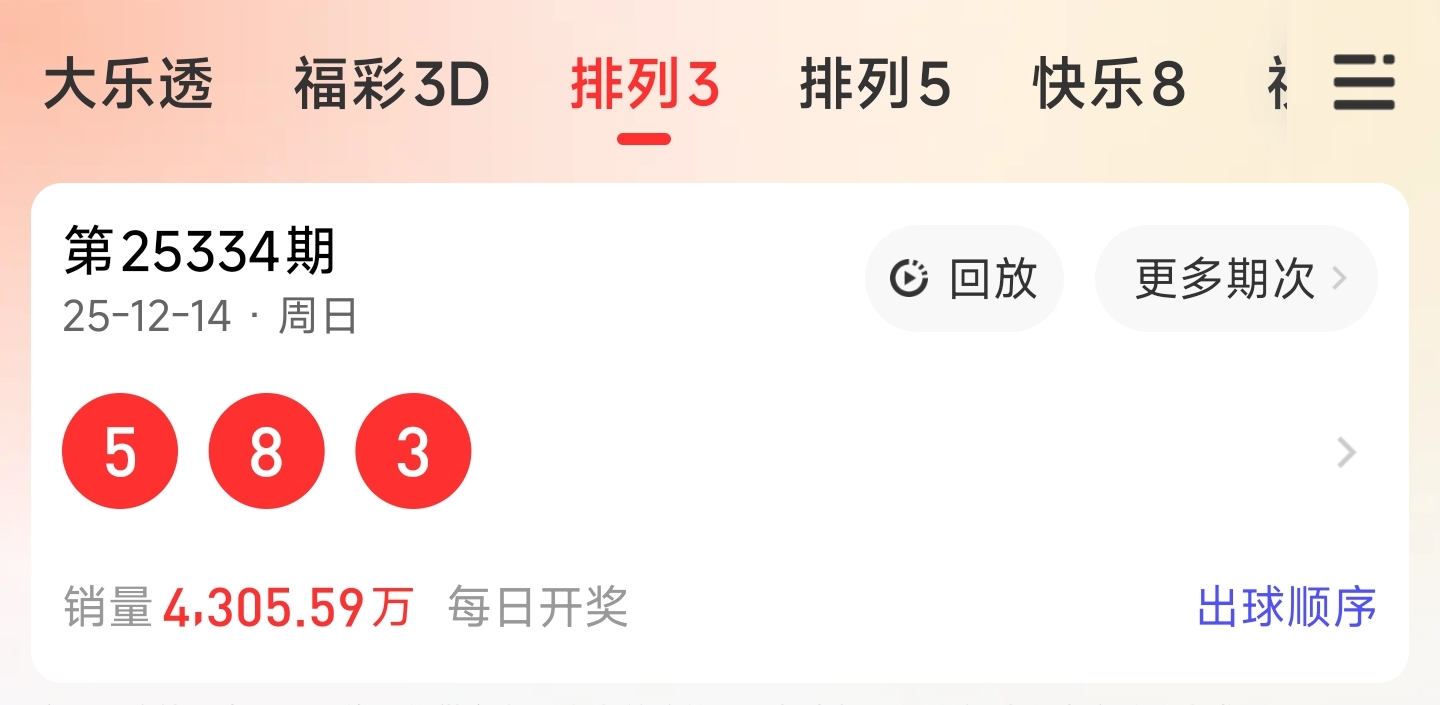Switch to the 福彩3D tab
Screen dimensions: 1440x705
pos(391,85)
